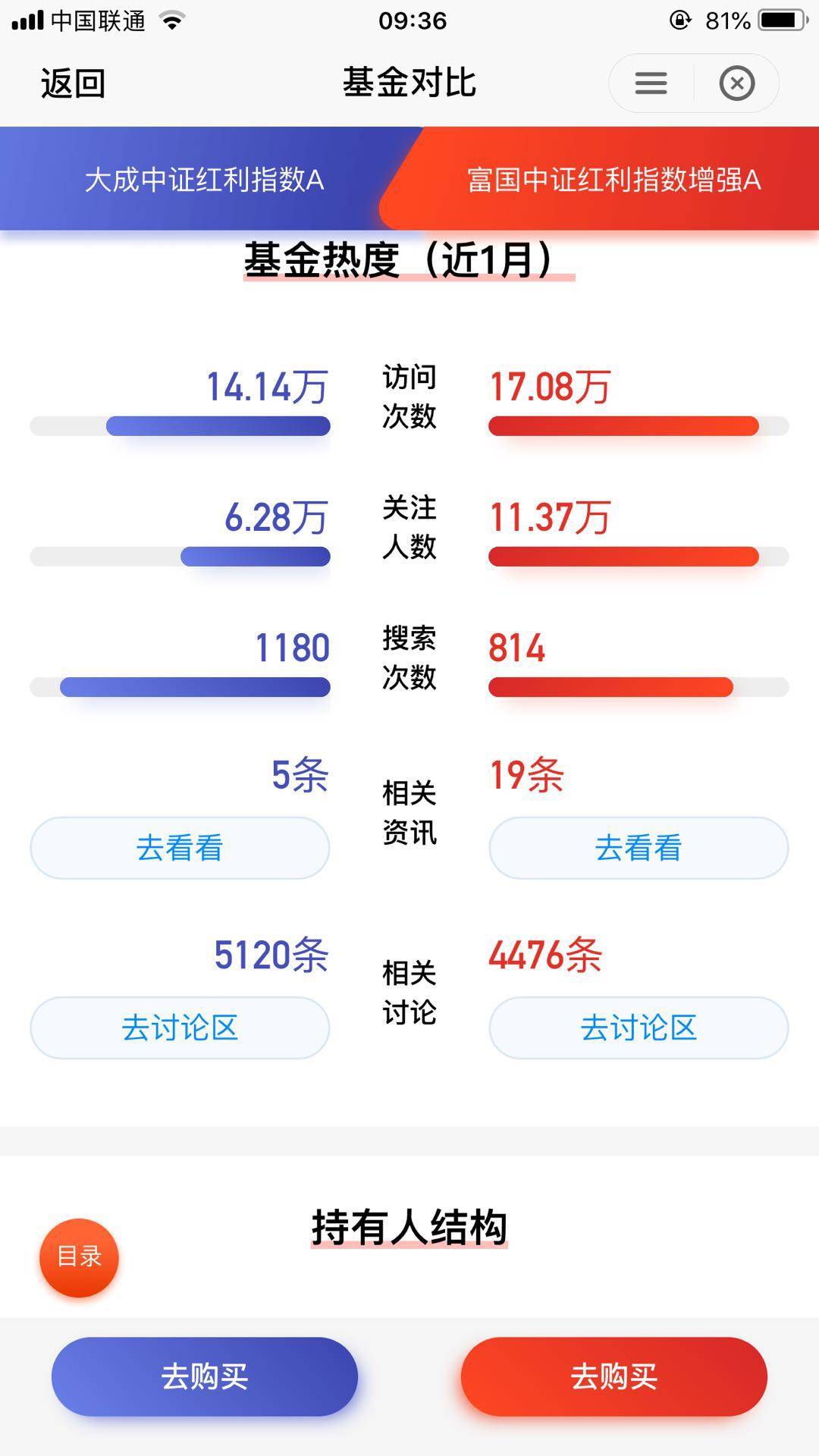Tap the blue 访问次数 progress bar showing 14.14万
Screen dimensions: 819x1456
point(180,426)
